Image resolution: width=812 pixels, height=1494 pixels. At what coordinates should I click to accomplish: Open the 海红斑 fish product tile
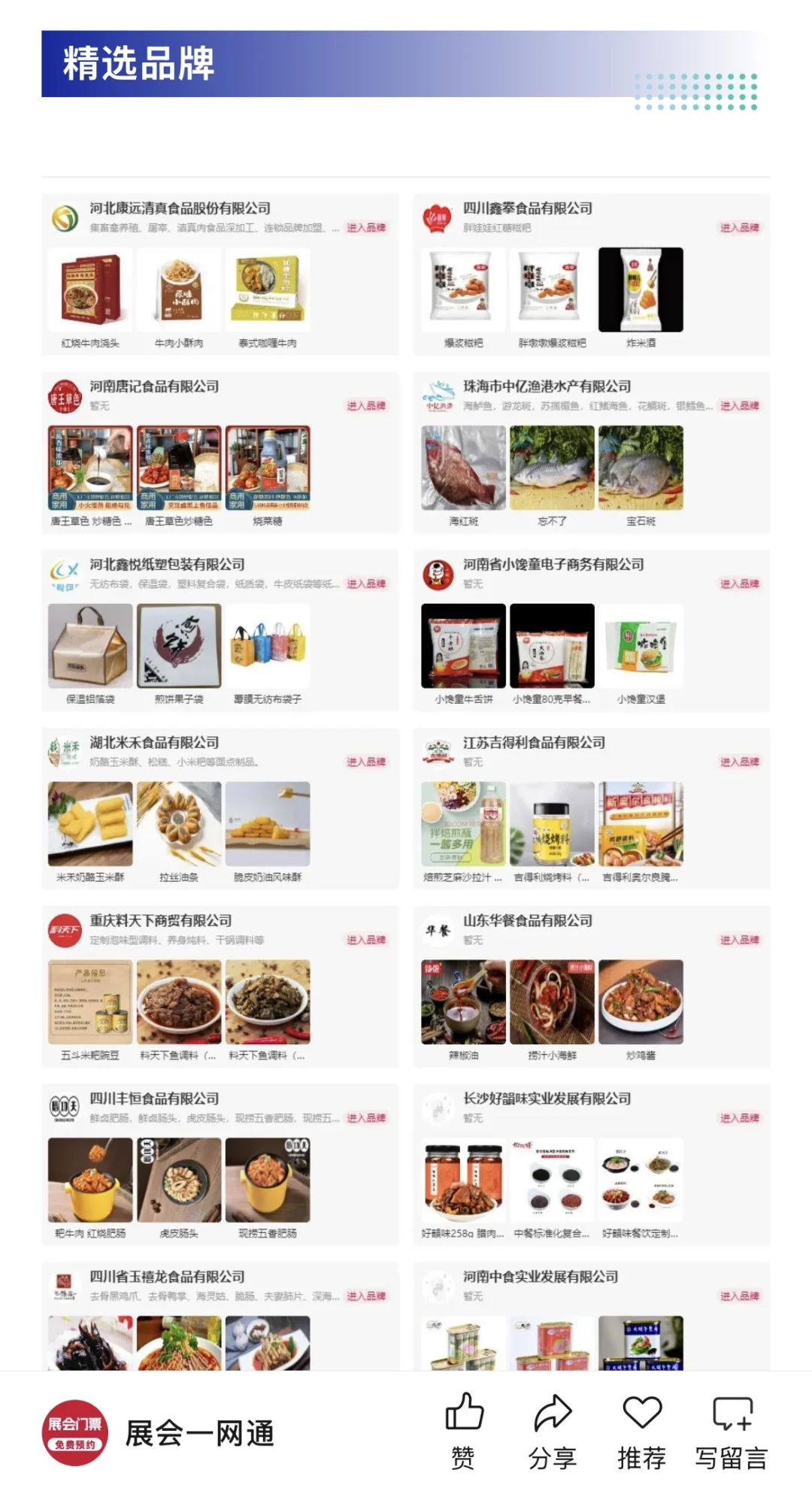[x=463, y=468]
